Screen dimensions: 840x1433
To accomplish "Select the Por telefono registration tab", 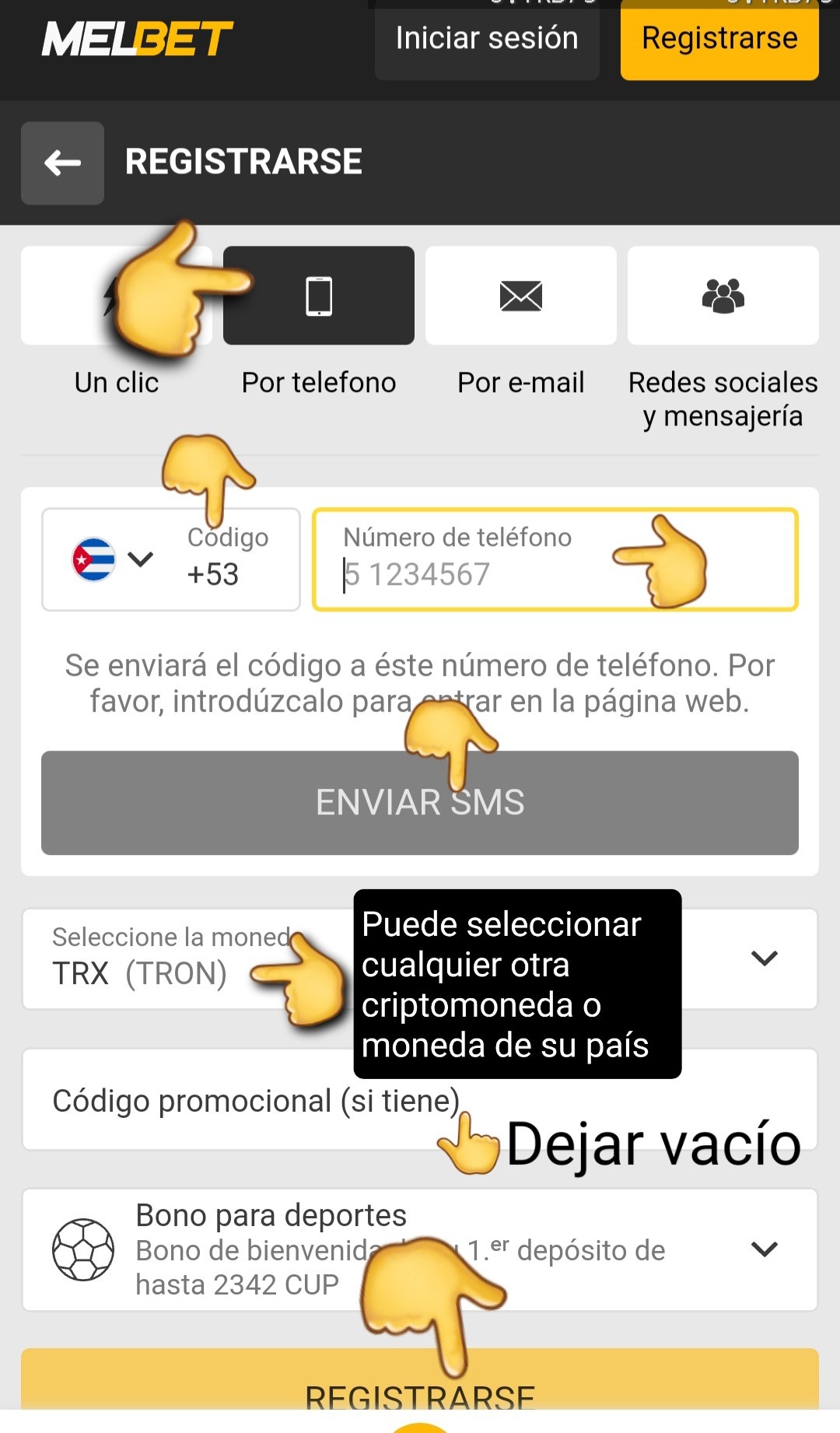I will 319,296.
